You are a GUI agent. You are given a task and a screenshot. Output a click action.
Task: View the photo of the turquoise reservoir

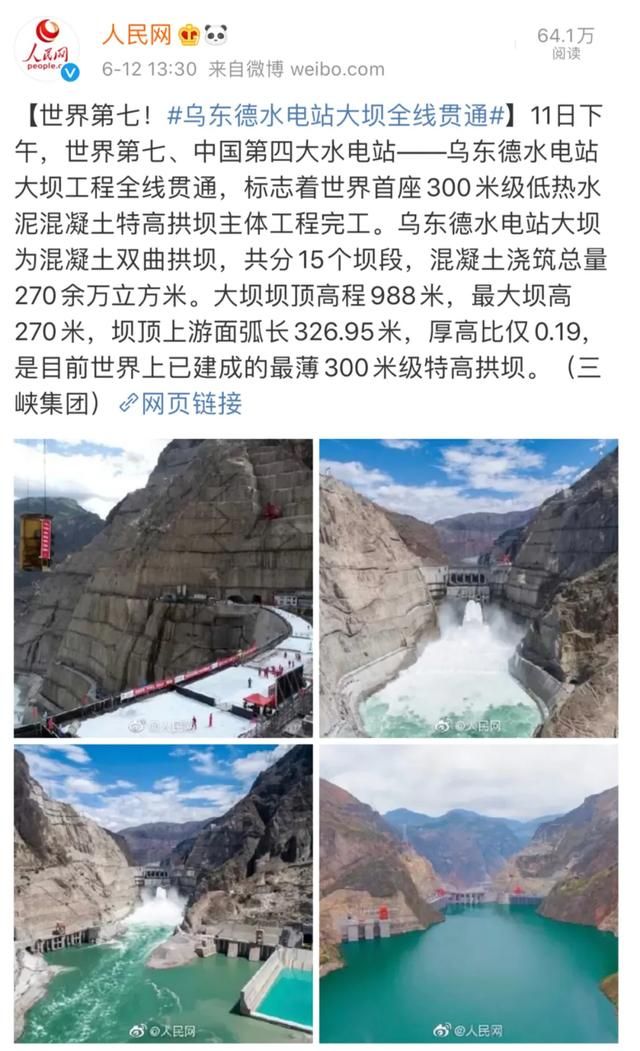tap(468, 893)
